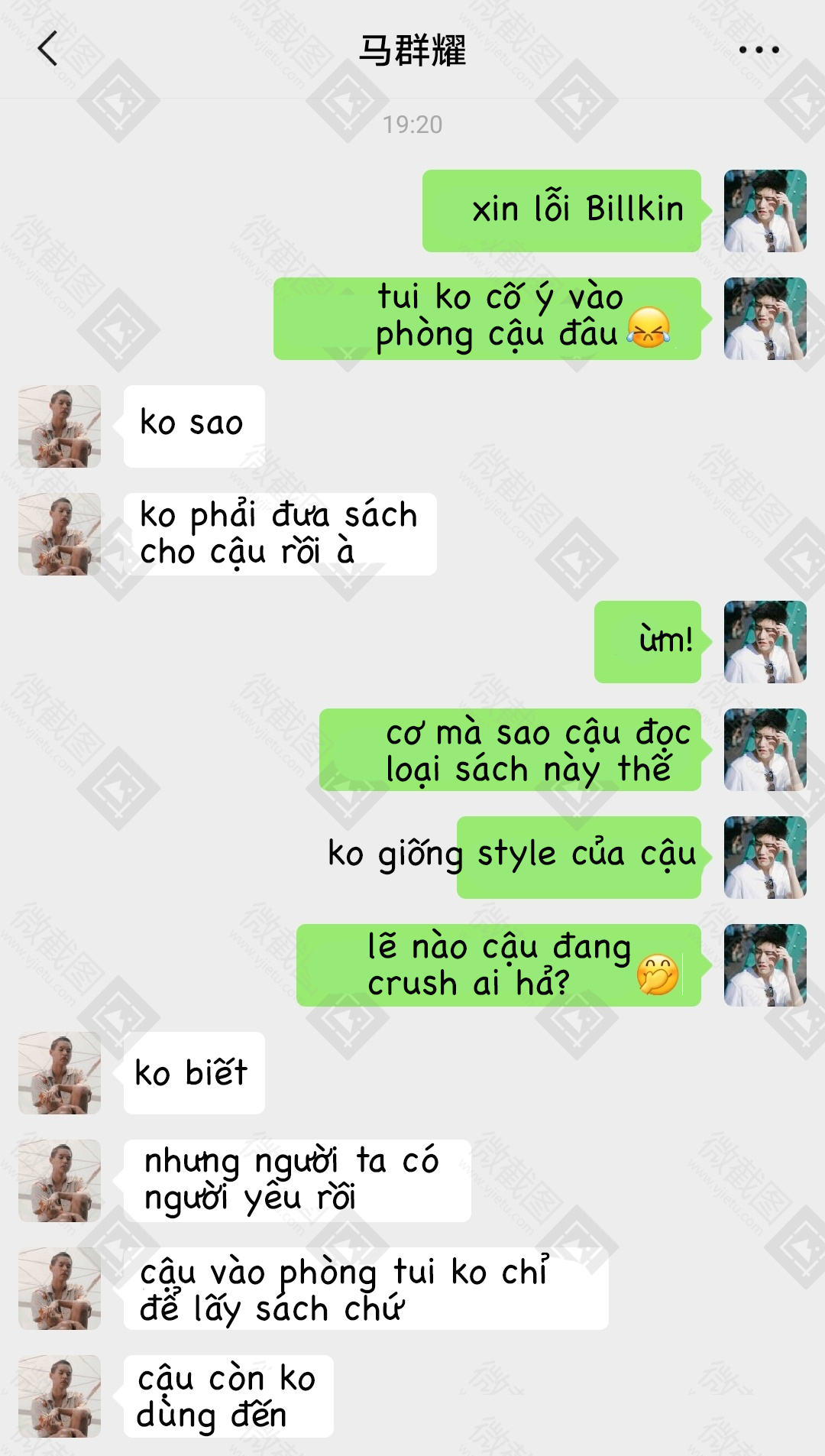This screenshot has width=825, height=1456.
Task: Tap the contact's avatar next to 'ko sao'
Action: tap(60, 426)
